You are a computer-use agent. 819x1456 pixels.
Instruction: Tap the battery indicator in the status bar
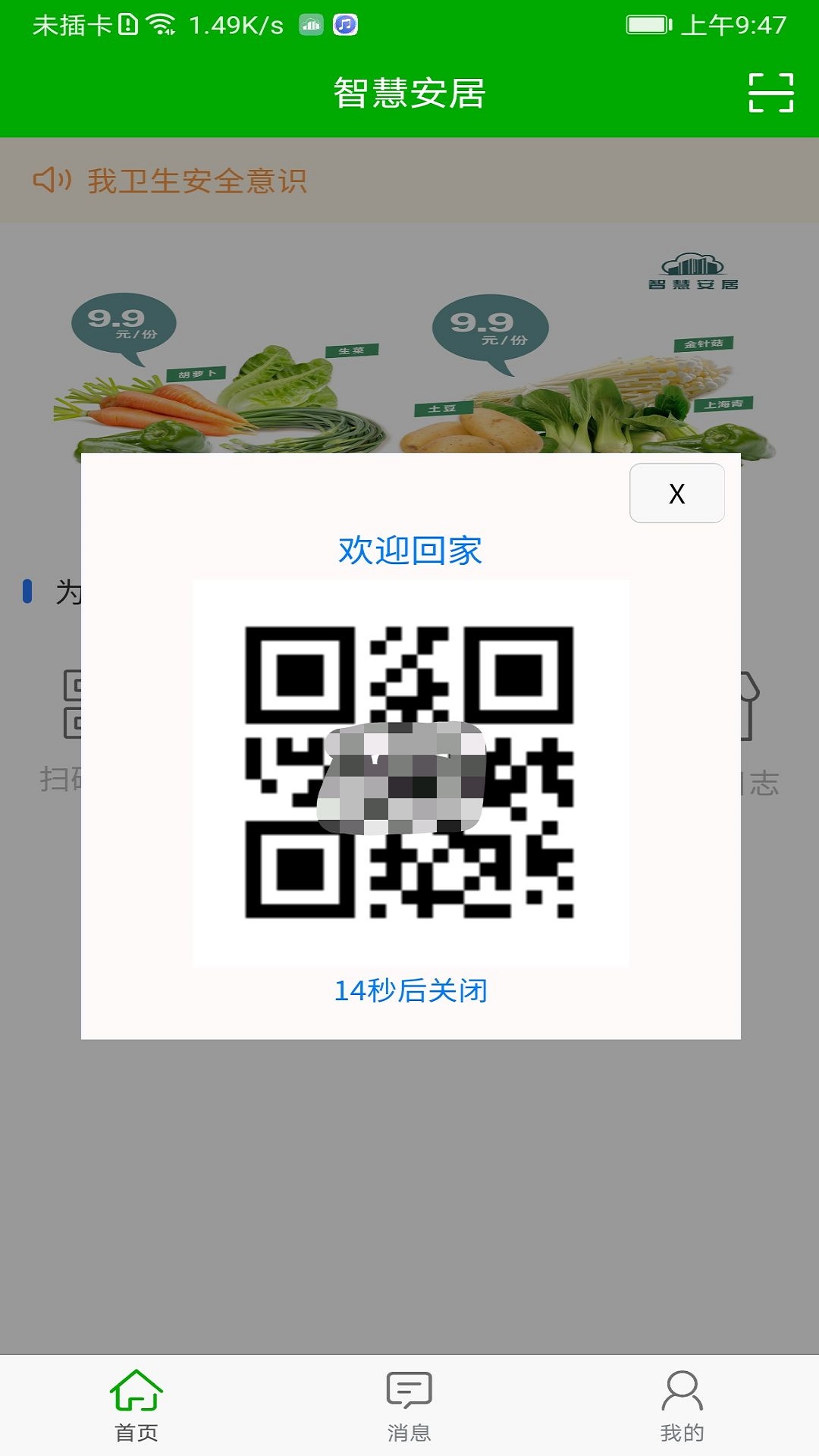click(648, 23)
